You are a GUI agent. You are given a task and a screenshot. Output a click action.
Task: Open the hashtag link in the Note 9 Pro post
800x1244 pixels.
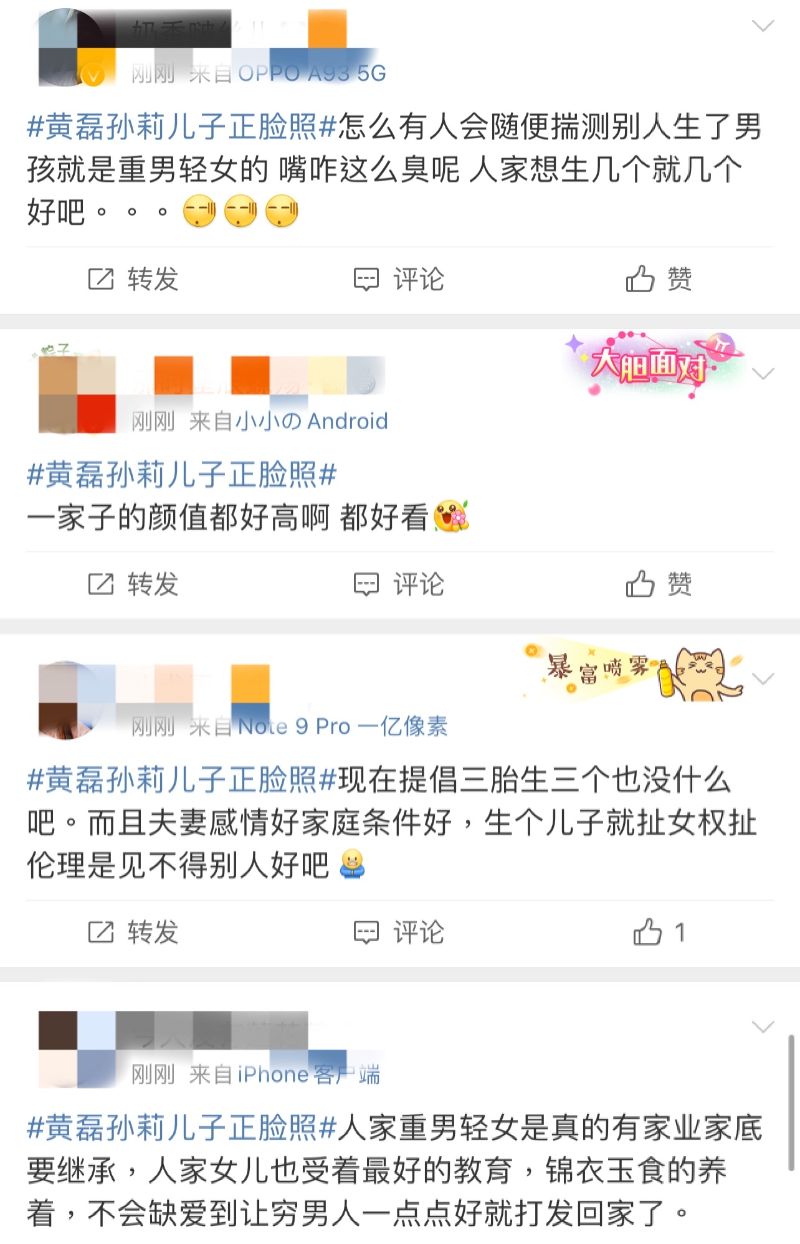183,778
